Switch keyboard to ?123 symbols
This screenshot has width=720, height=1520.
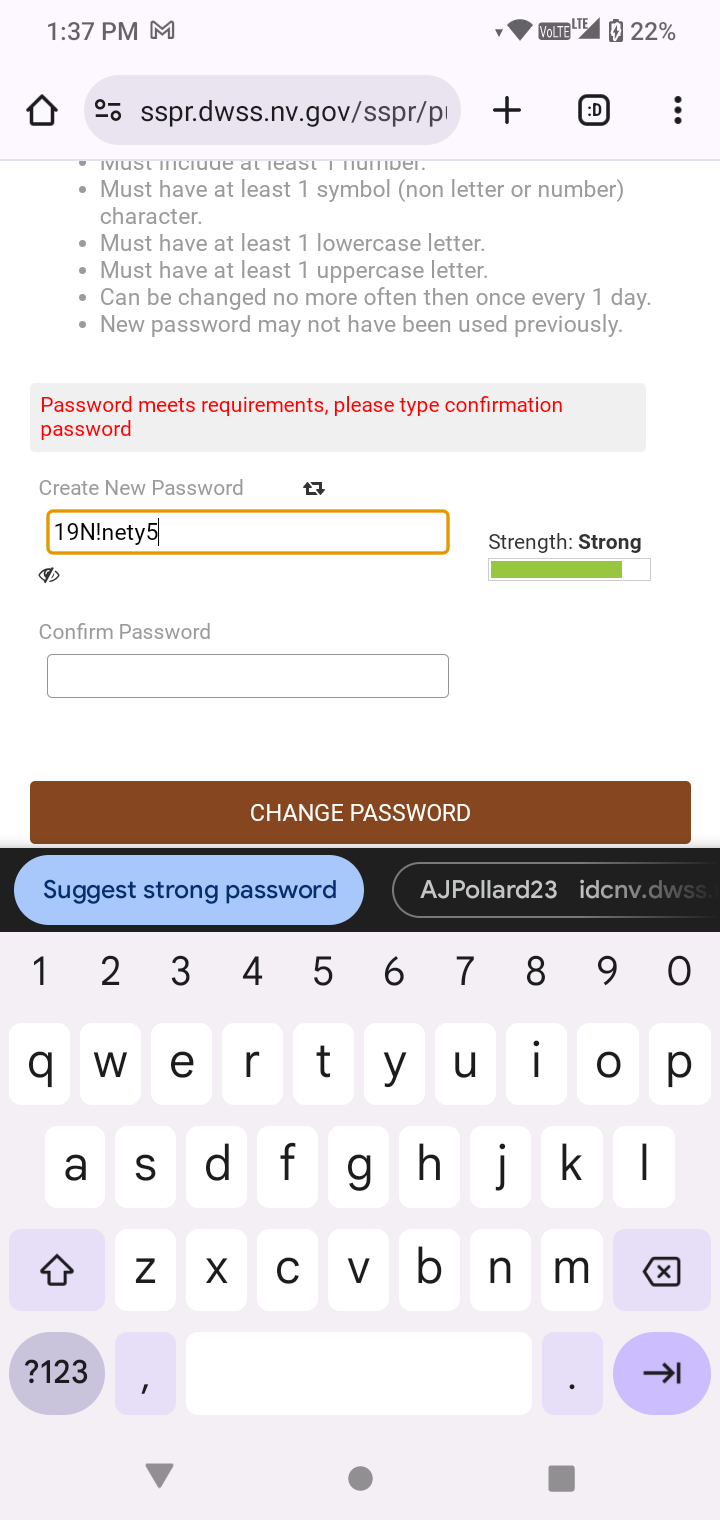(x=57, y=1373)
